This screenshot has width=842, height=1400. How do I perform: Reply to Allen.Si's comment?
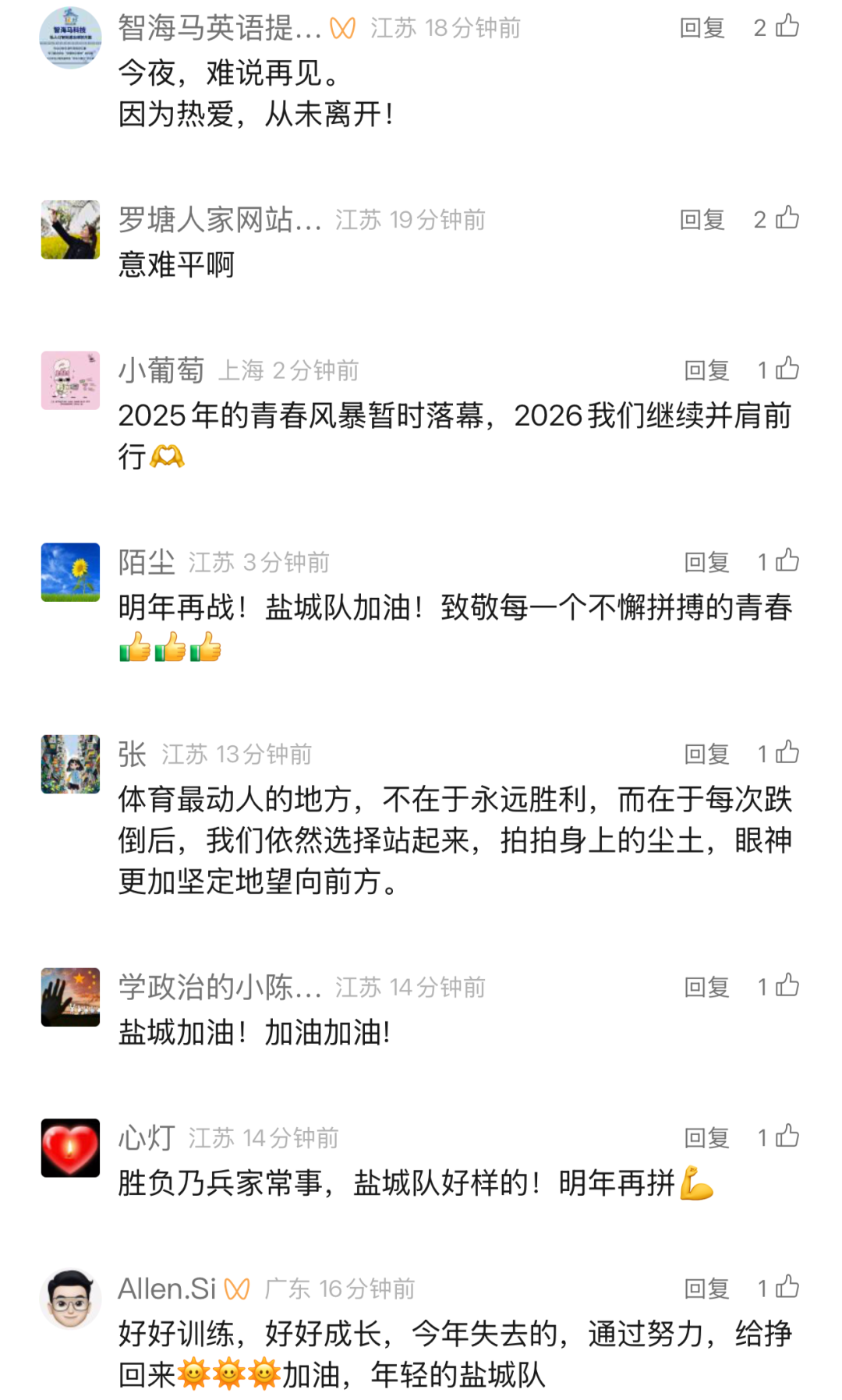706,1289
